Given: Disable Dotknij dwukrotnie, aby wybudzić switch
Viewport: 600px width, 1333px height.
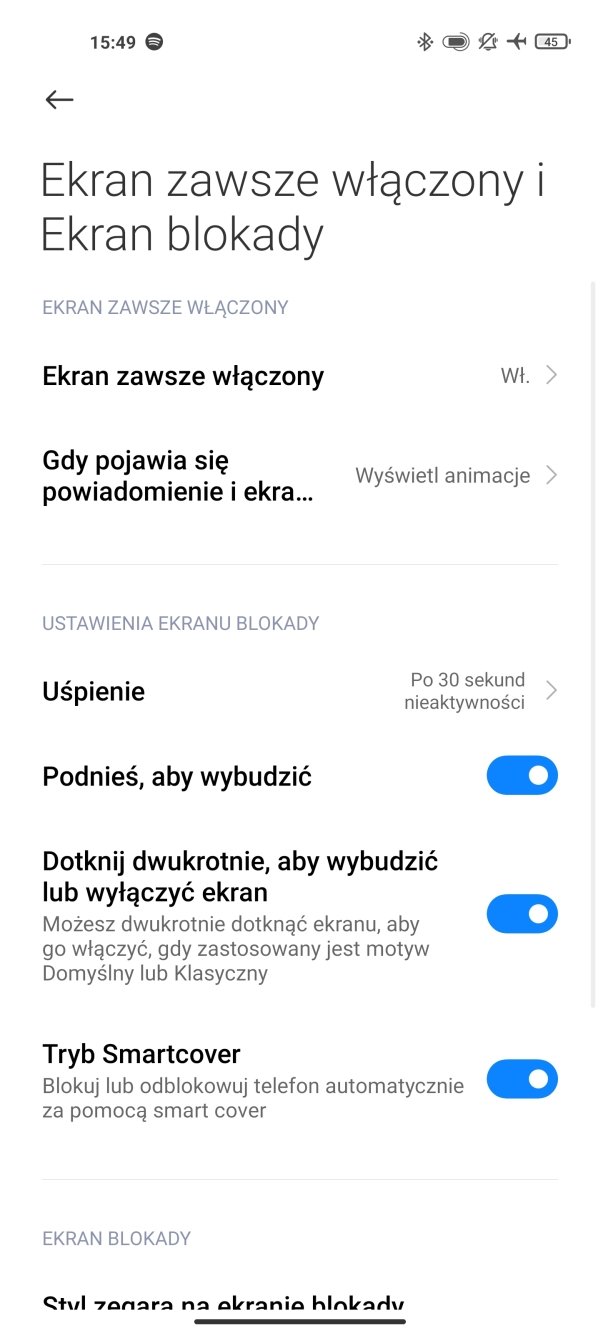Looking at the screenshot, I should click(x=522, y=914).
